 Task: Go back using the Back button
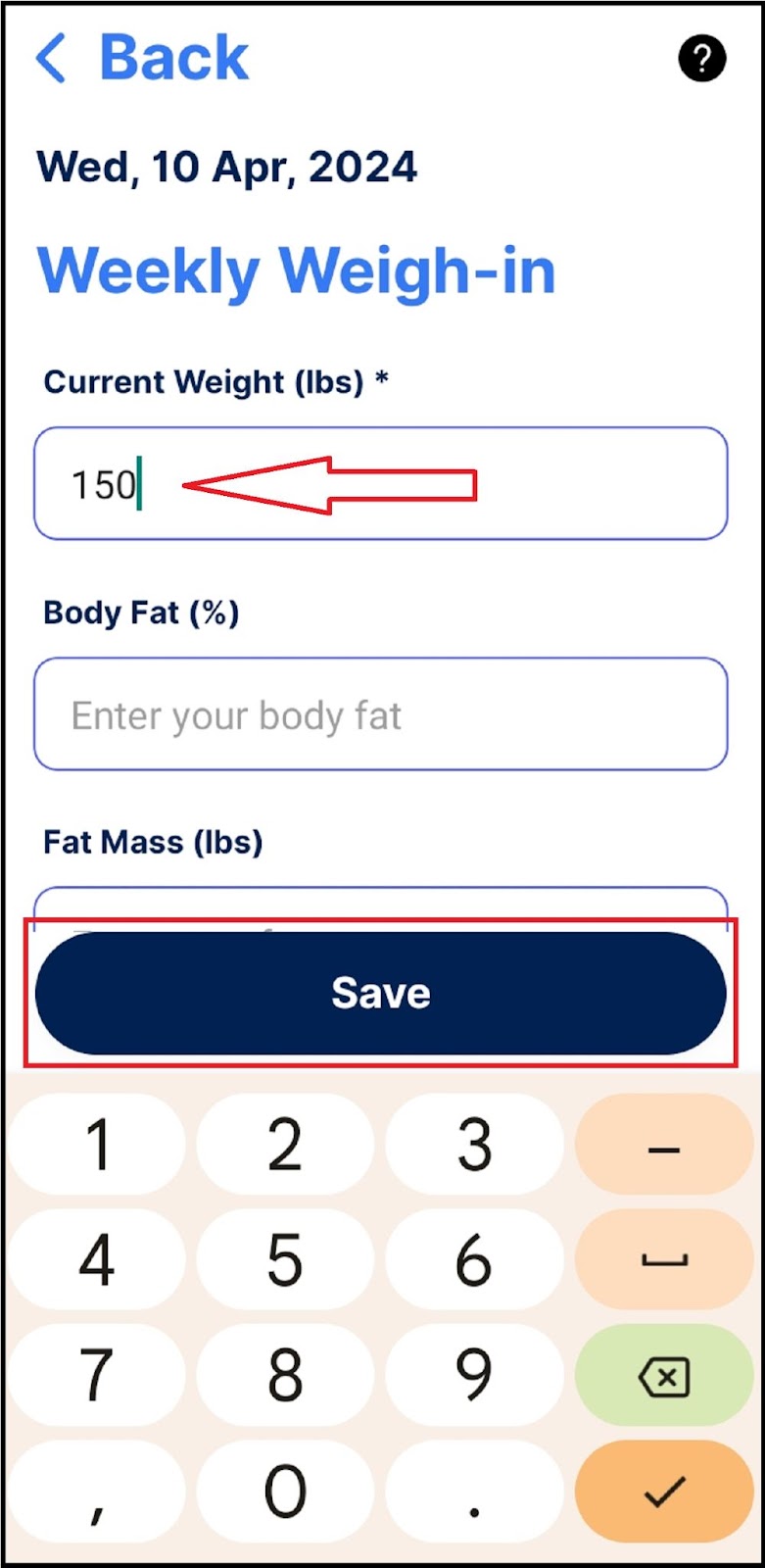point(142,58)
